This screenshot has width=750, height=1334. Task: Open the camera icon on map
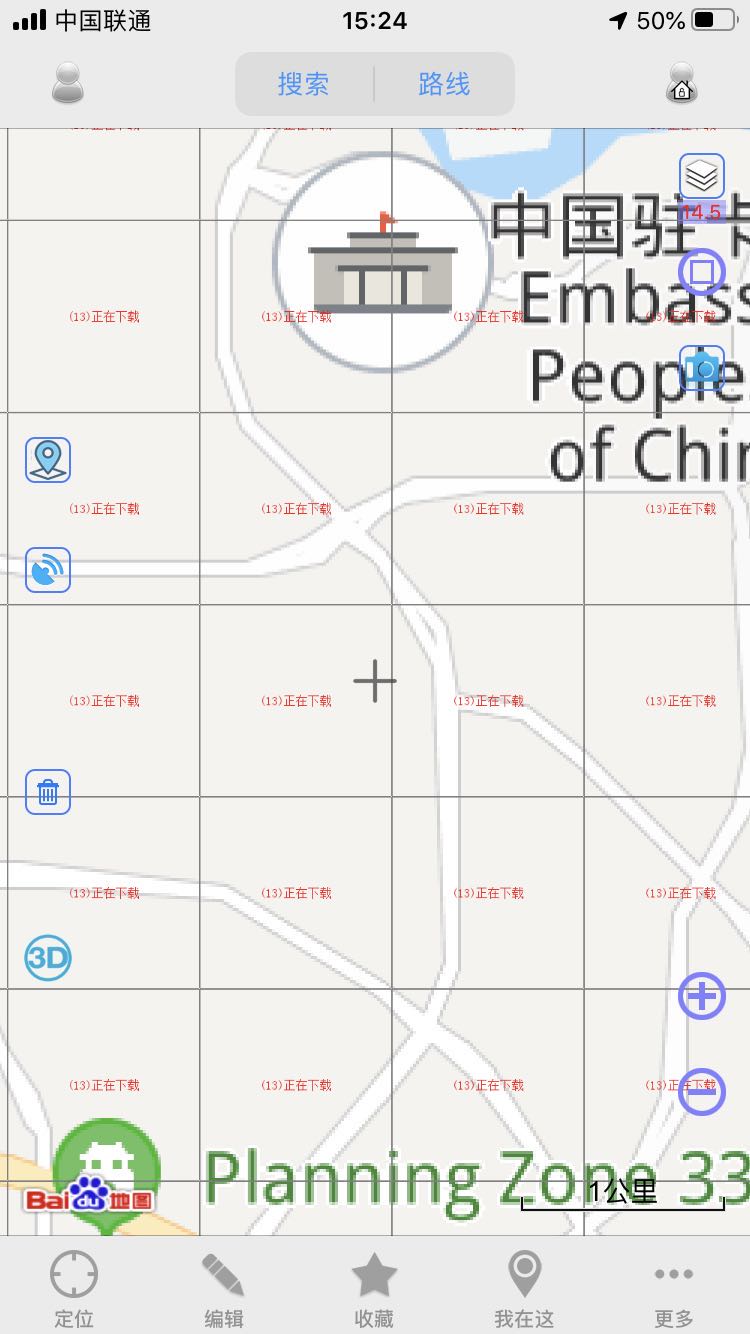[x=702, y=368]
